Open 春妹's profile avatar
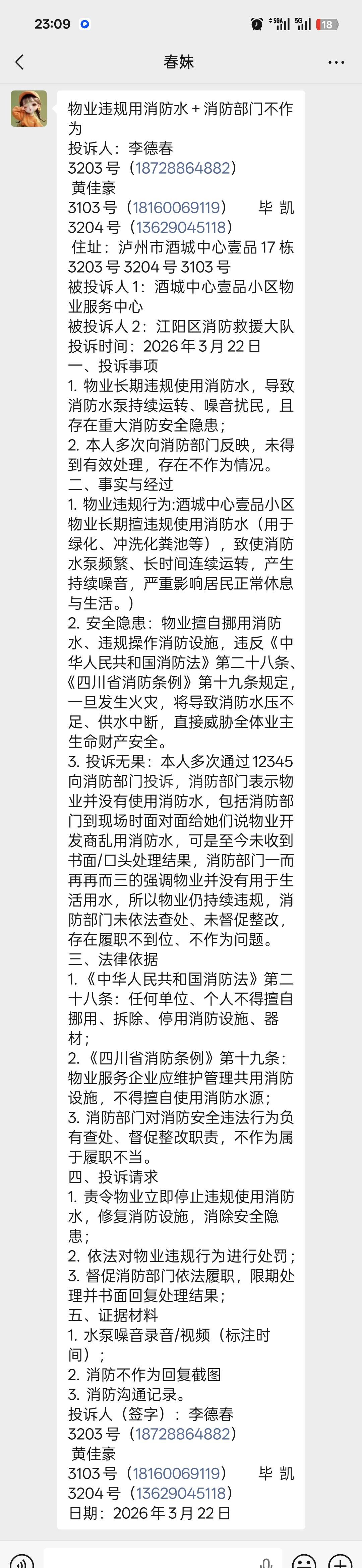 [x=28, y=109]
